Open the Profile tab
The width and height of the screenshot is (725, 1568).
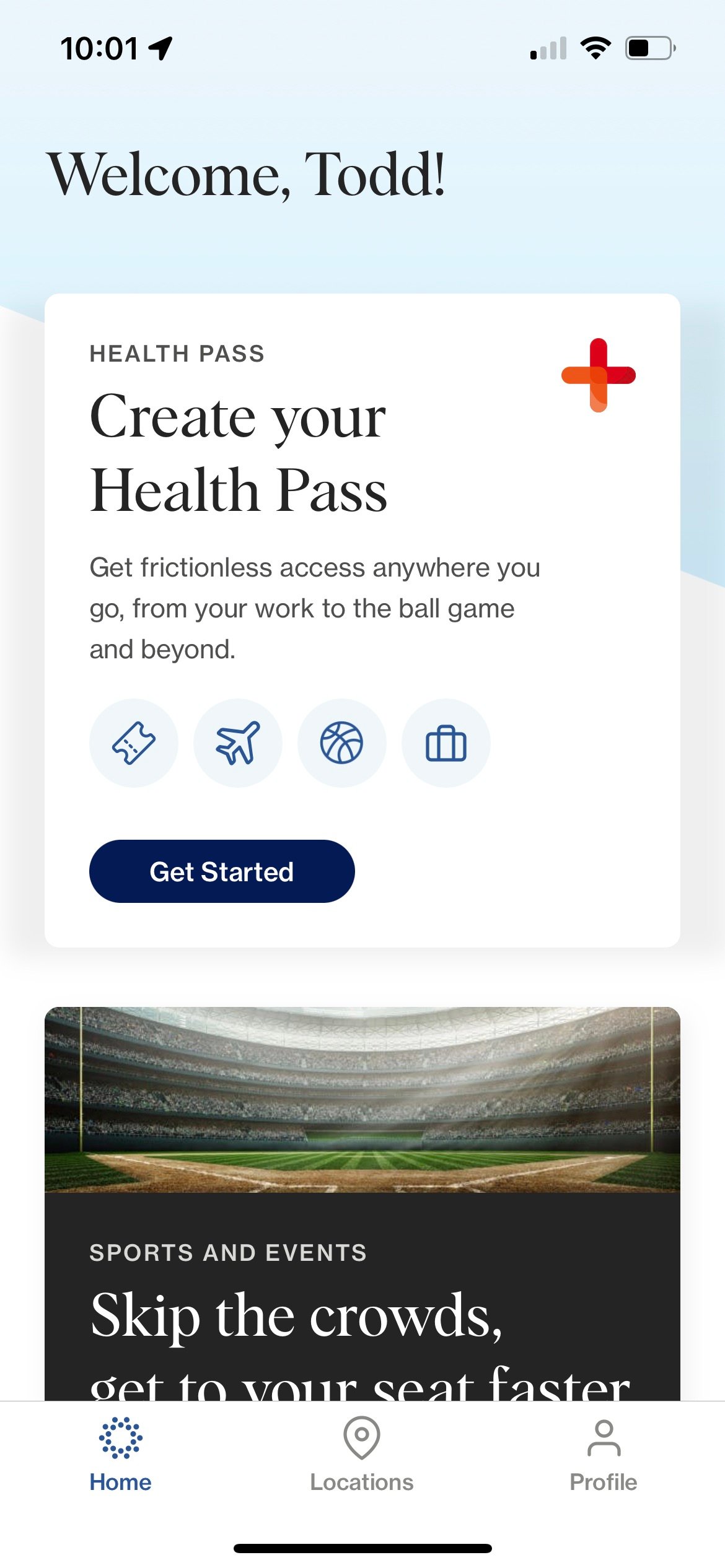603,1454
